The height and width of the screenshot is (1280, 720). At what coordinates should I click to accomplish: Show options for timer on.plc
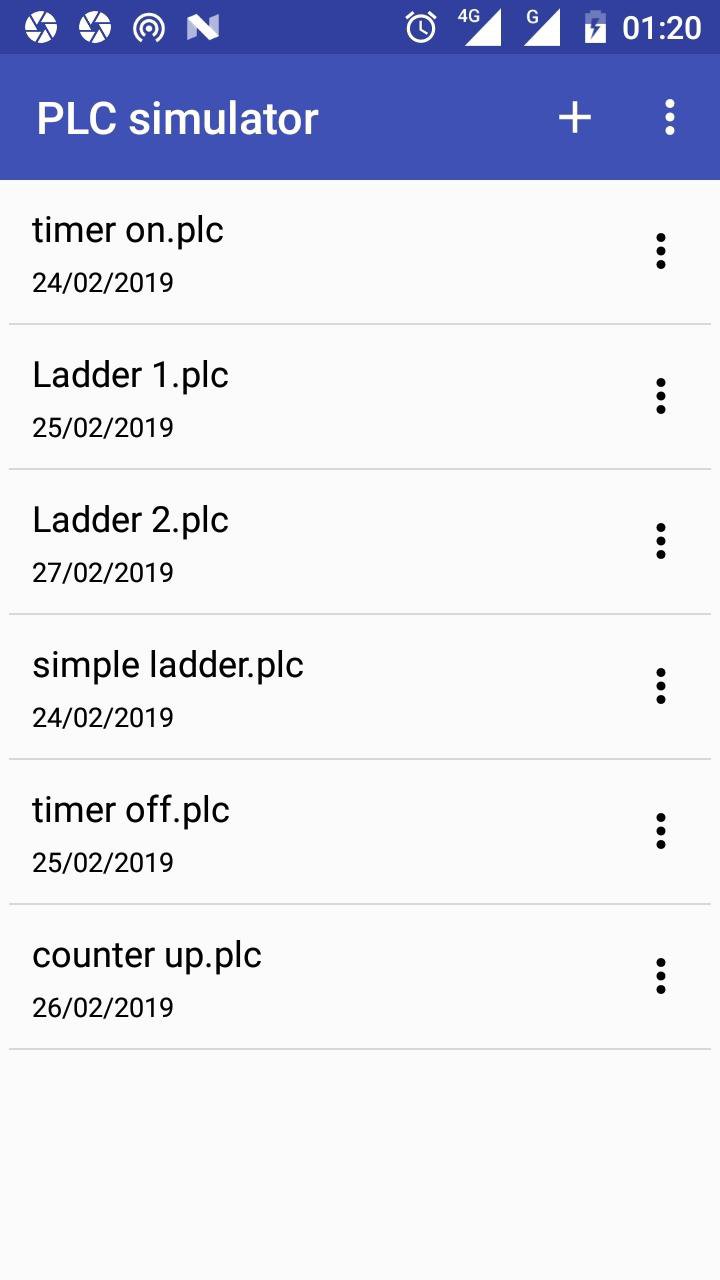click(x=660, y=252)
